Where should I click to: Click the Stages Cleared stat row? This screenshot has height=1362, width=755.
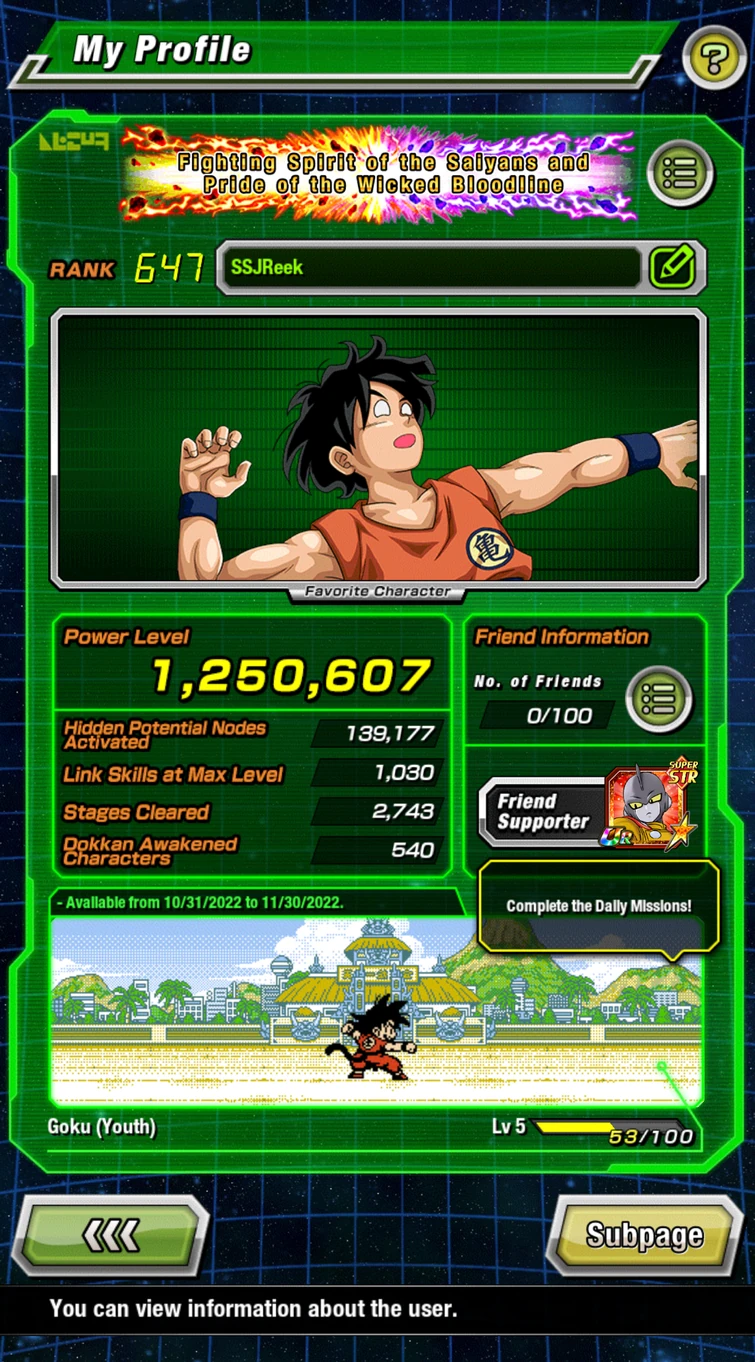(x=253, y=812)
